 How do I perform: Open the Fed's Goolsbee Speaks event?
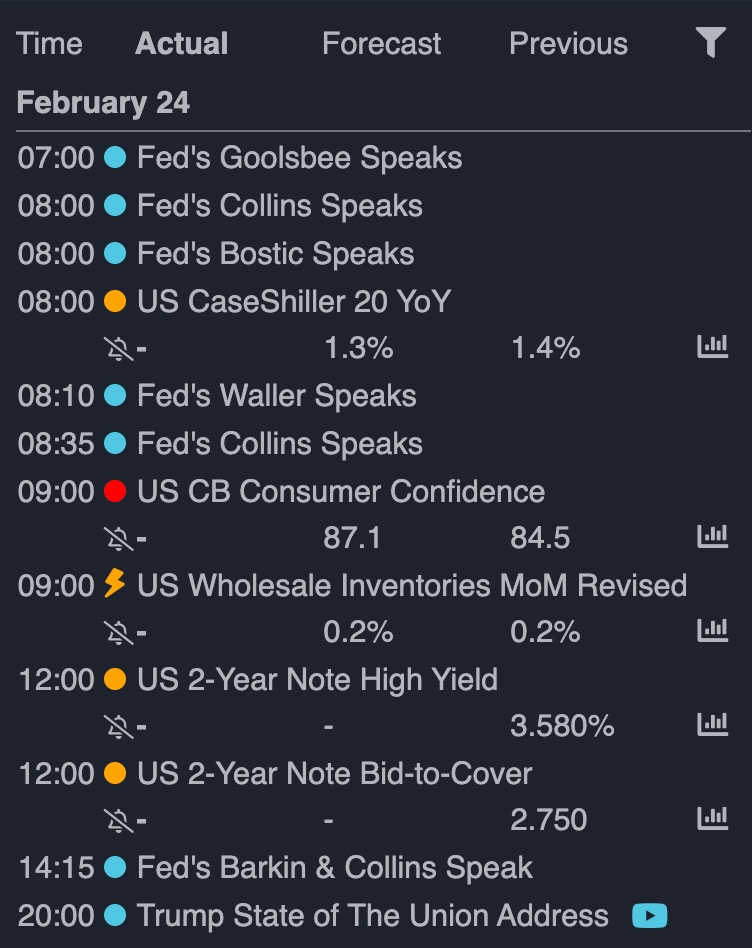click(x=299, y=158)
